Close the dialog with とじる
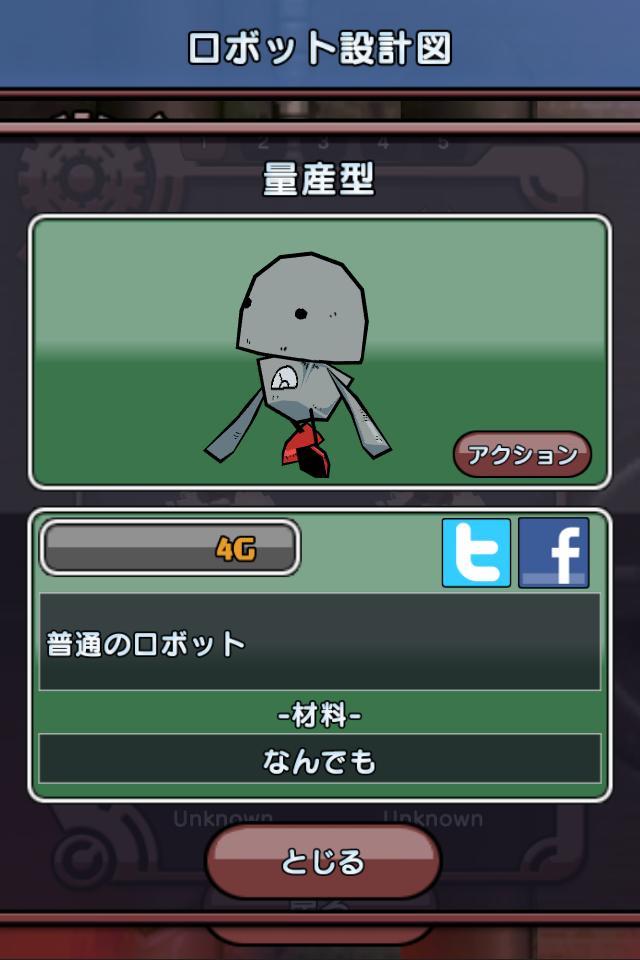 coord(322,862)
